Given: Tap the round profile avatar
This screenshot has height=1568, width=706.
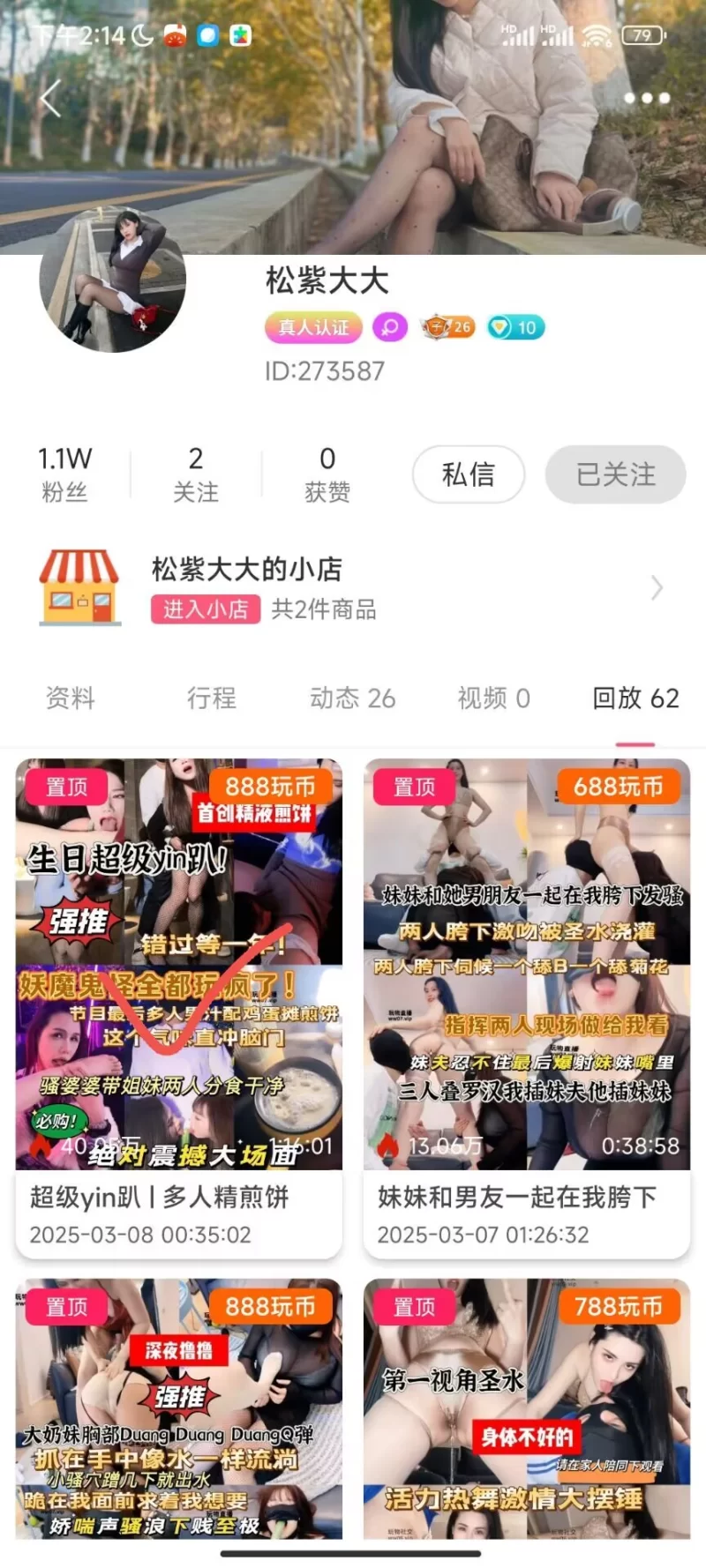Looking at the screenshot, I should pos(113,280).
